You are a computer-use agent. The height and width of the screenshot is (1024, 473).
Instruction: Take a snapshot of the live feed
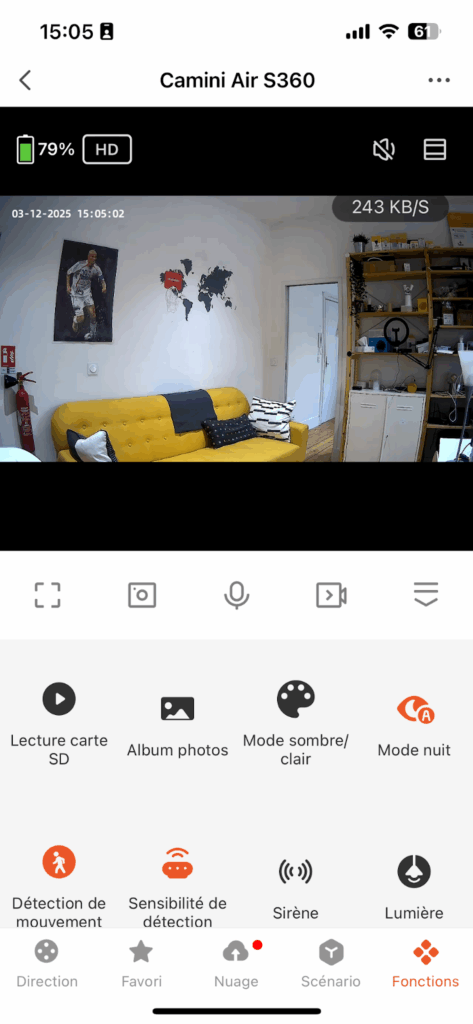pos(142,595)
